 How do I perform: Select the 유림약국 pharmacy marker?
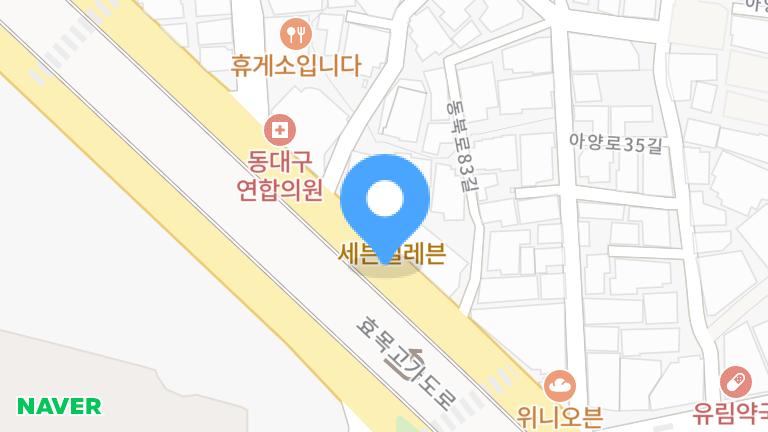click(735, 382)
